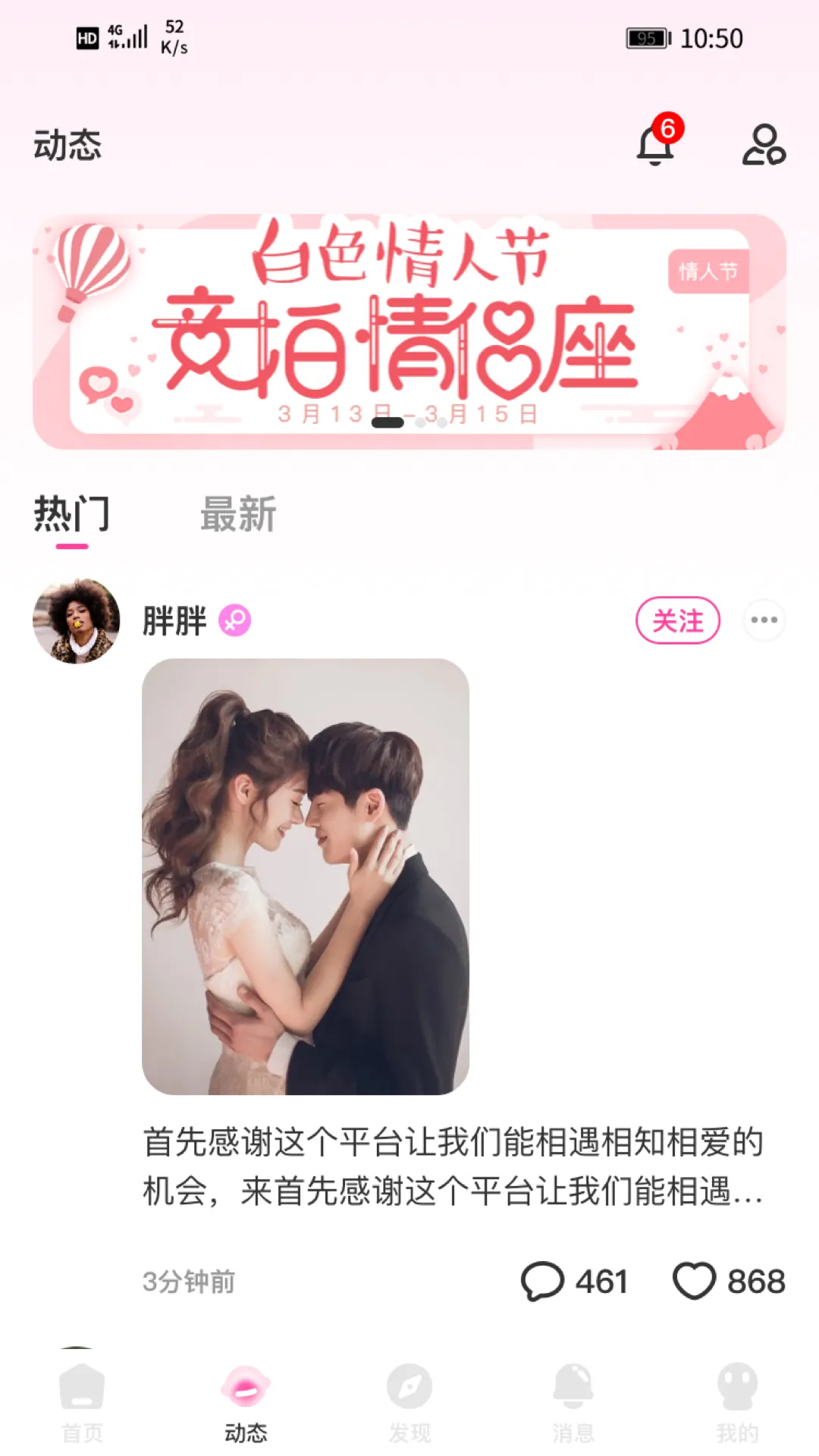Like 胖胖's post
Image resolution: width=819 pixels, height=1456 pixels.
pos(728,1282)
